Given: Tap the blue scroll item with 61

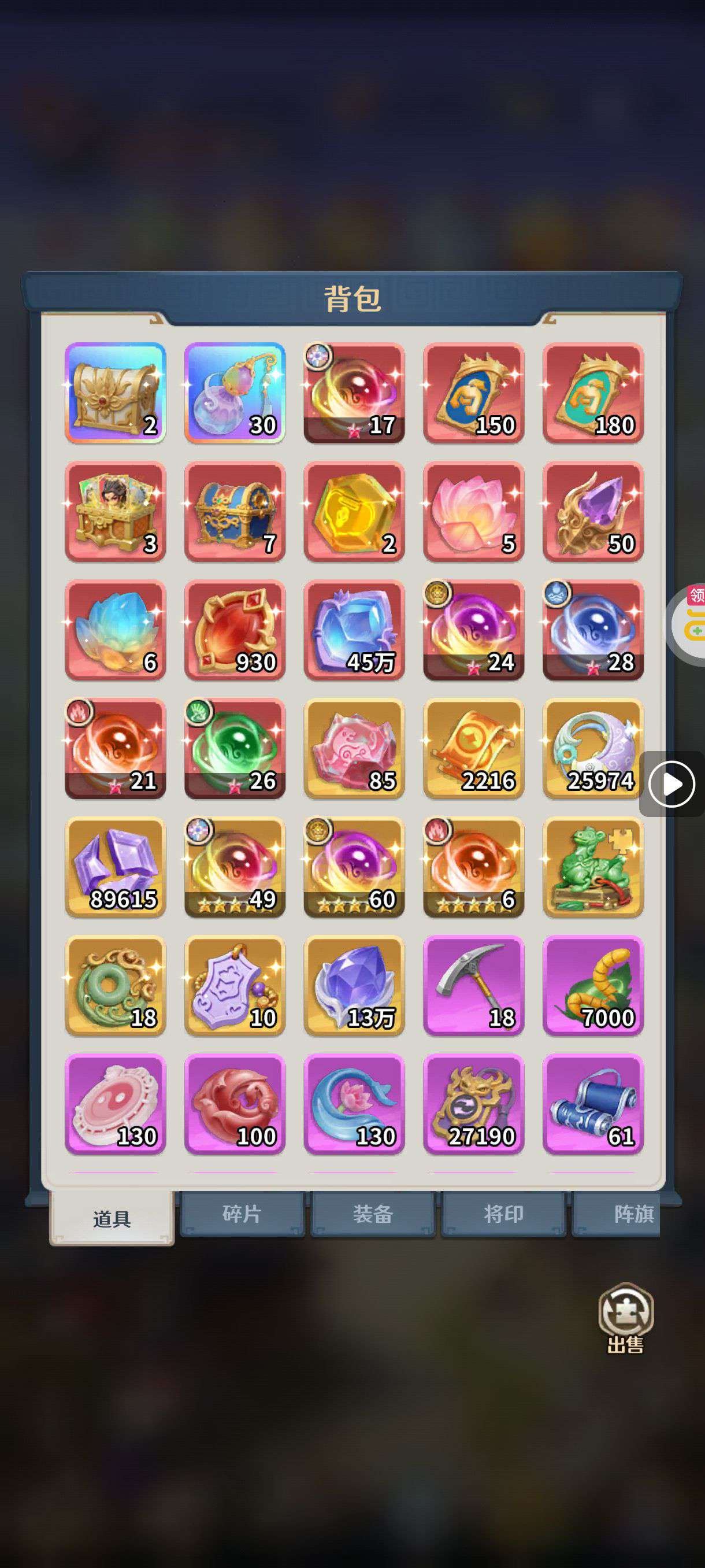Looking at the screenshot, I should pyautogui.click(x=592, y=1104).
